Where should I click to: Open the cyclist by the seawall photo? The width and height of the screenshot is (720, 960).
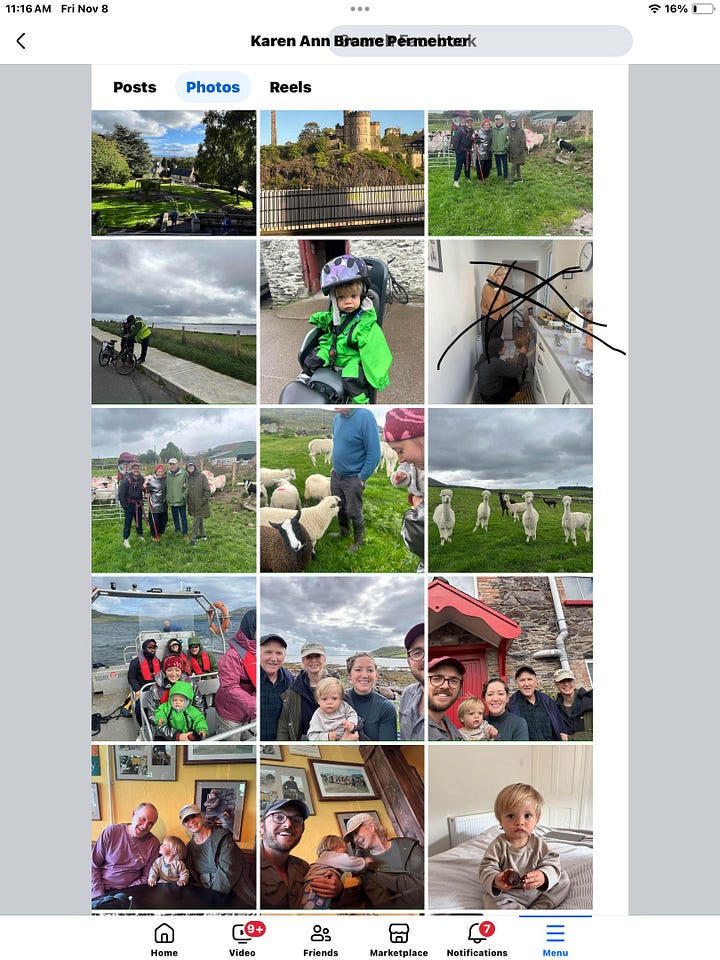174,321
